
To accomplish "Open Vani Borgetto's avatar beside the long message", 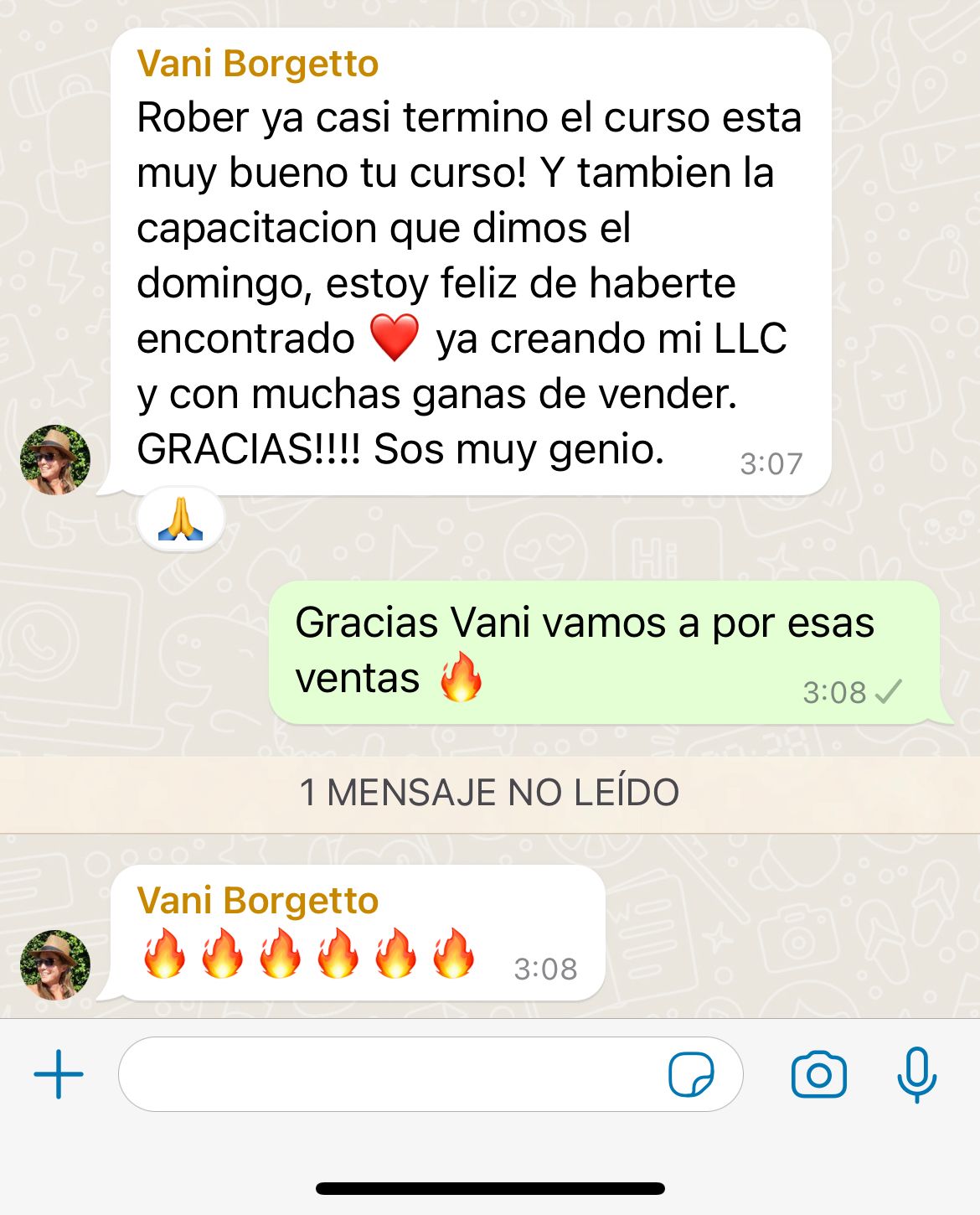I will 55,460.
